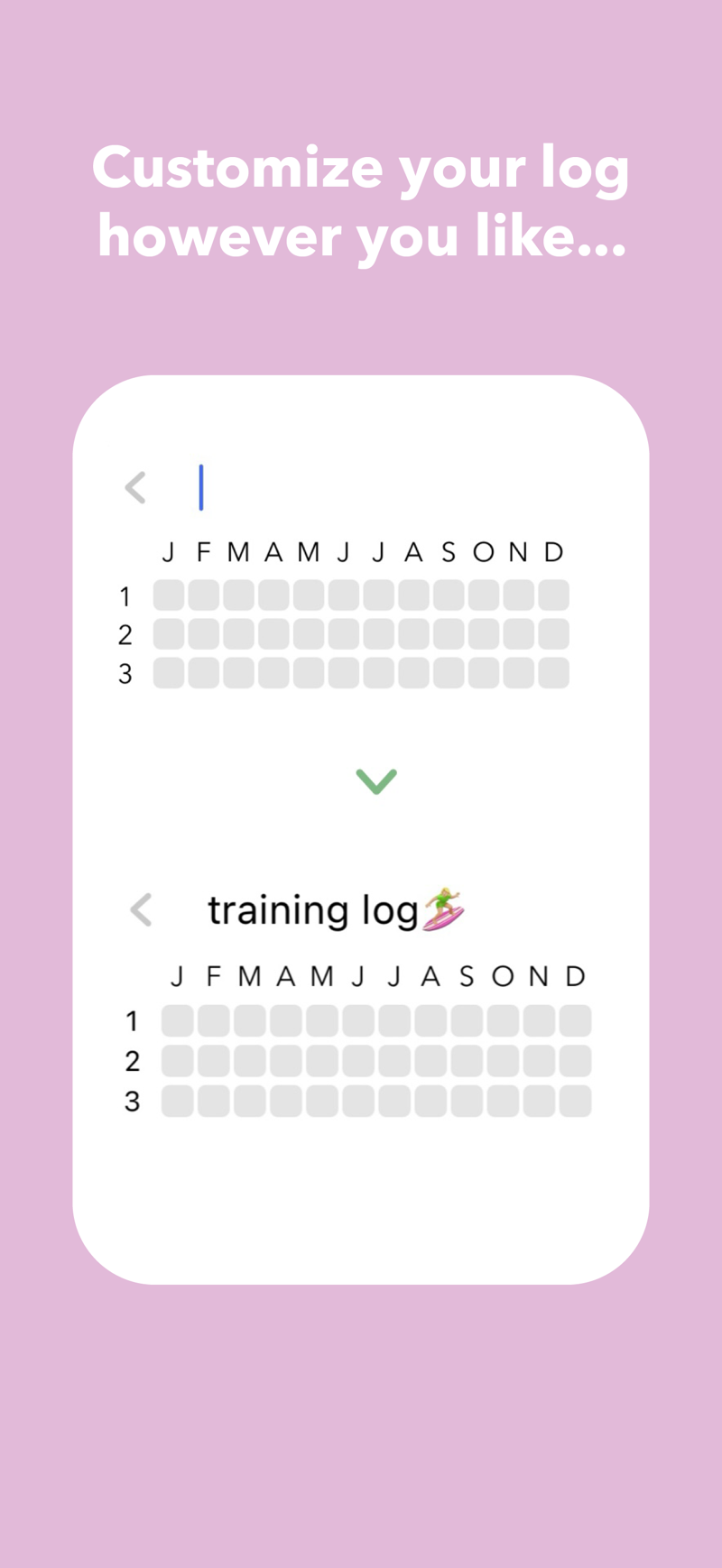Toggle the June cell in row 2 of training log
The width and height of the screenshot is (722, 1568).
coord(356,1060)
